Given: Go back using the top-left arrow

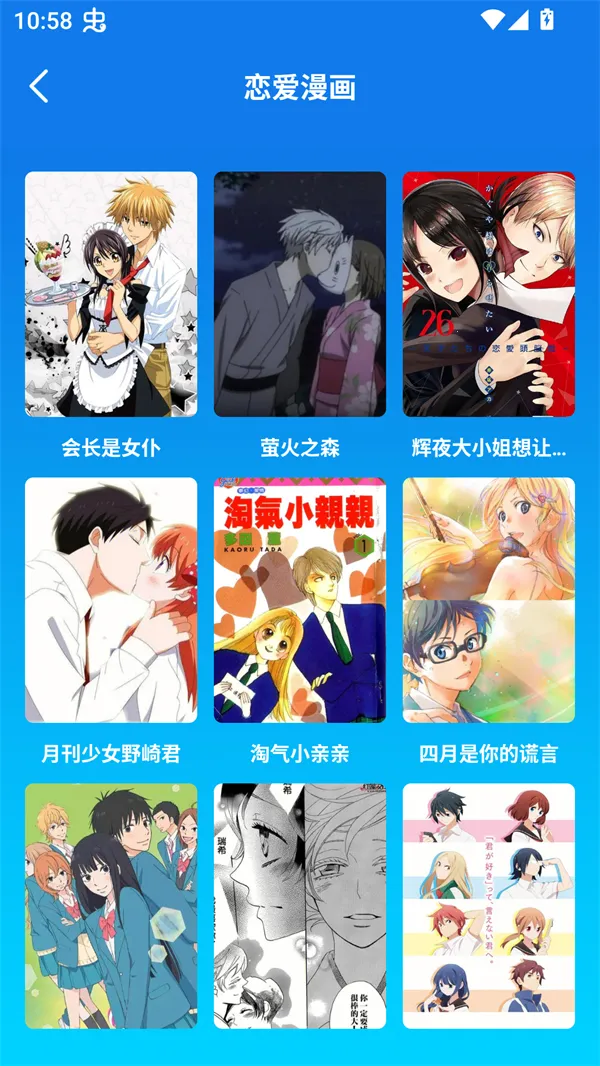Looking at the screenshot, I should (x=39, y=87).
